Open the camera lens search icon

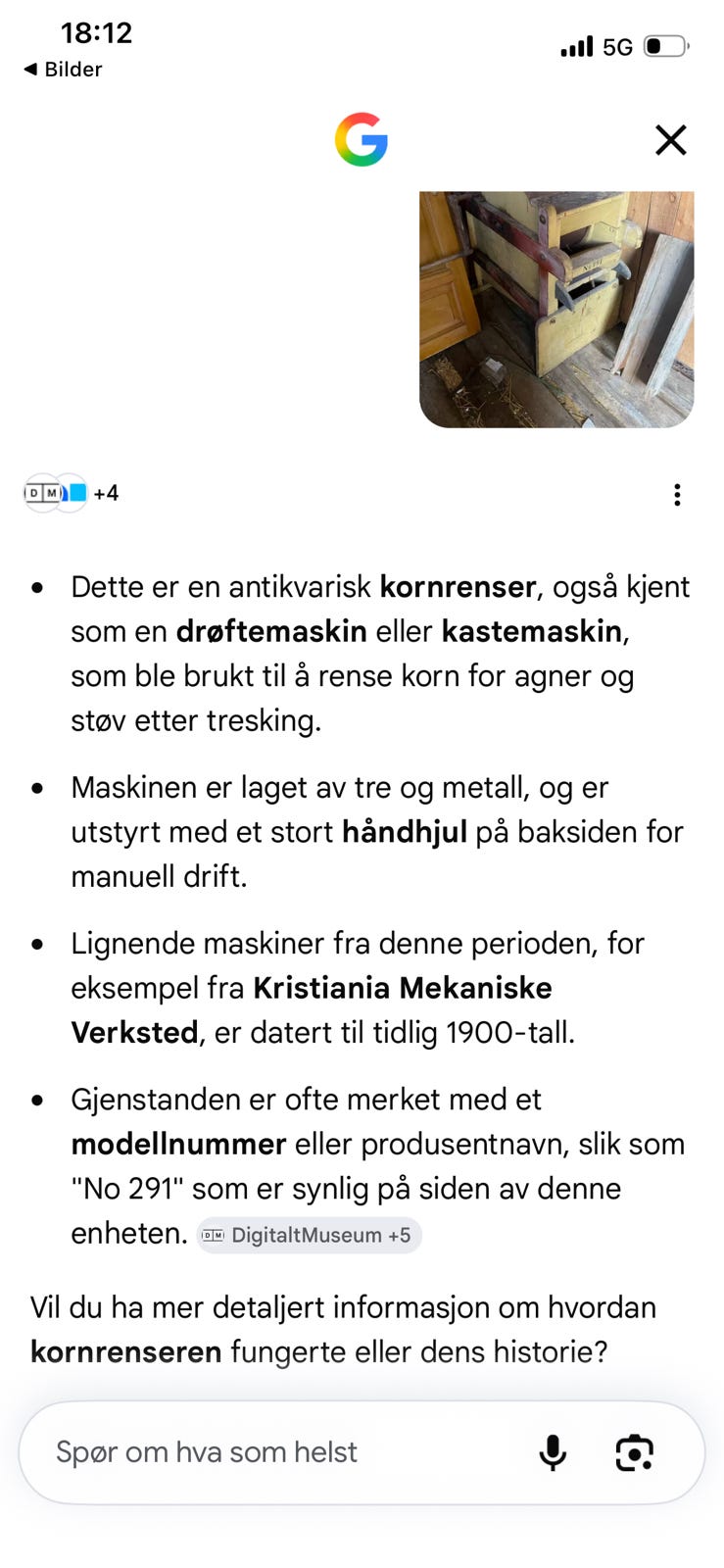point(634,1452)
